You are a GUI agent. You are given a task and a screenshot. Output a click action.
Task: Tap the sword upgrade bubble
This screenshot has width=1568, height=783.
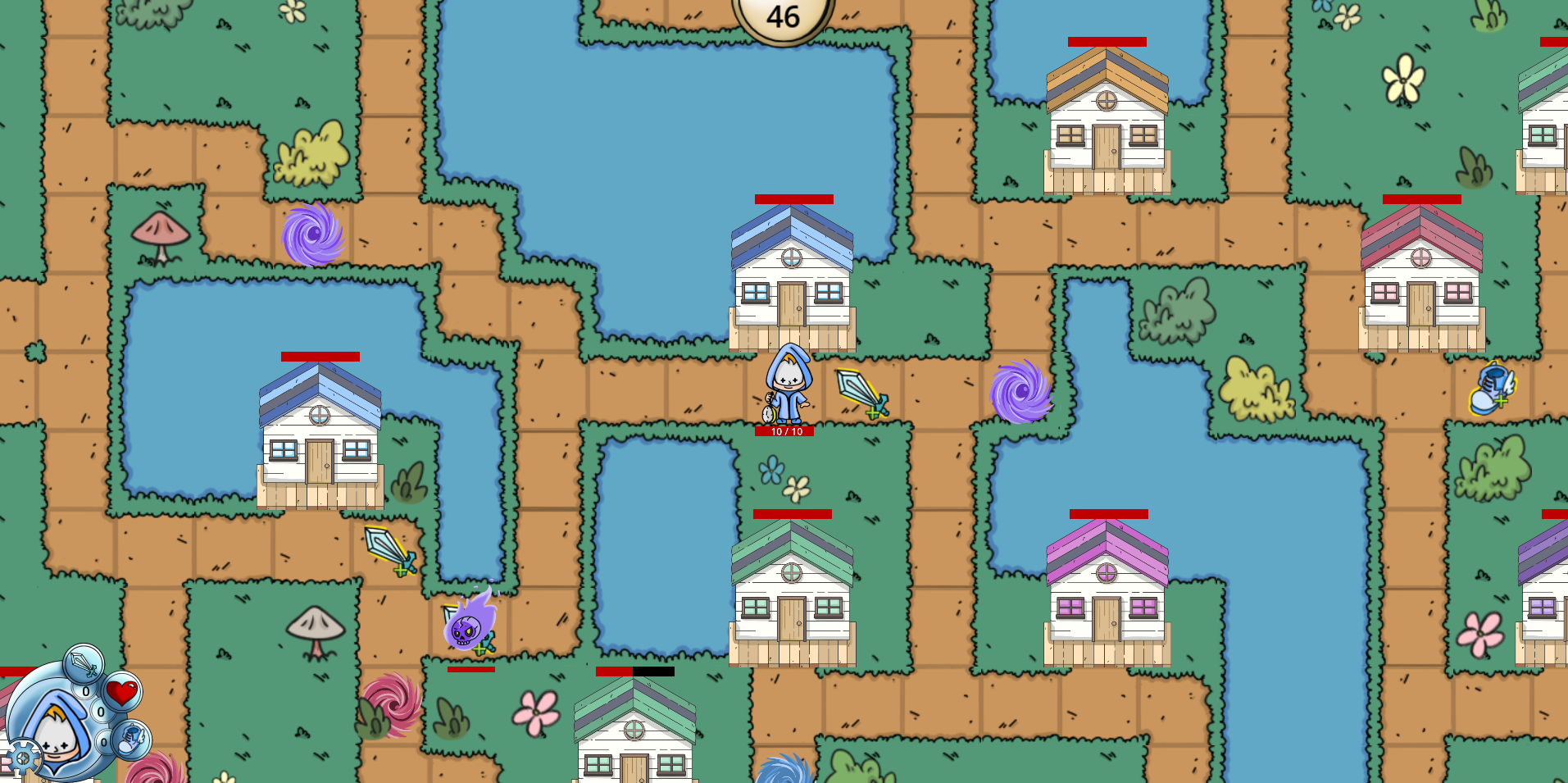[84, 663]
